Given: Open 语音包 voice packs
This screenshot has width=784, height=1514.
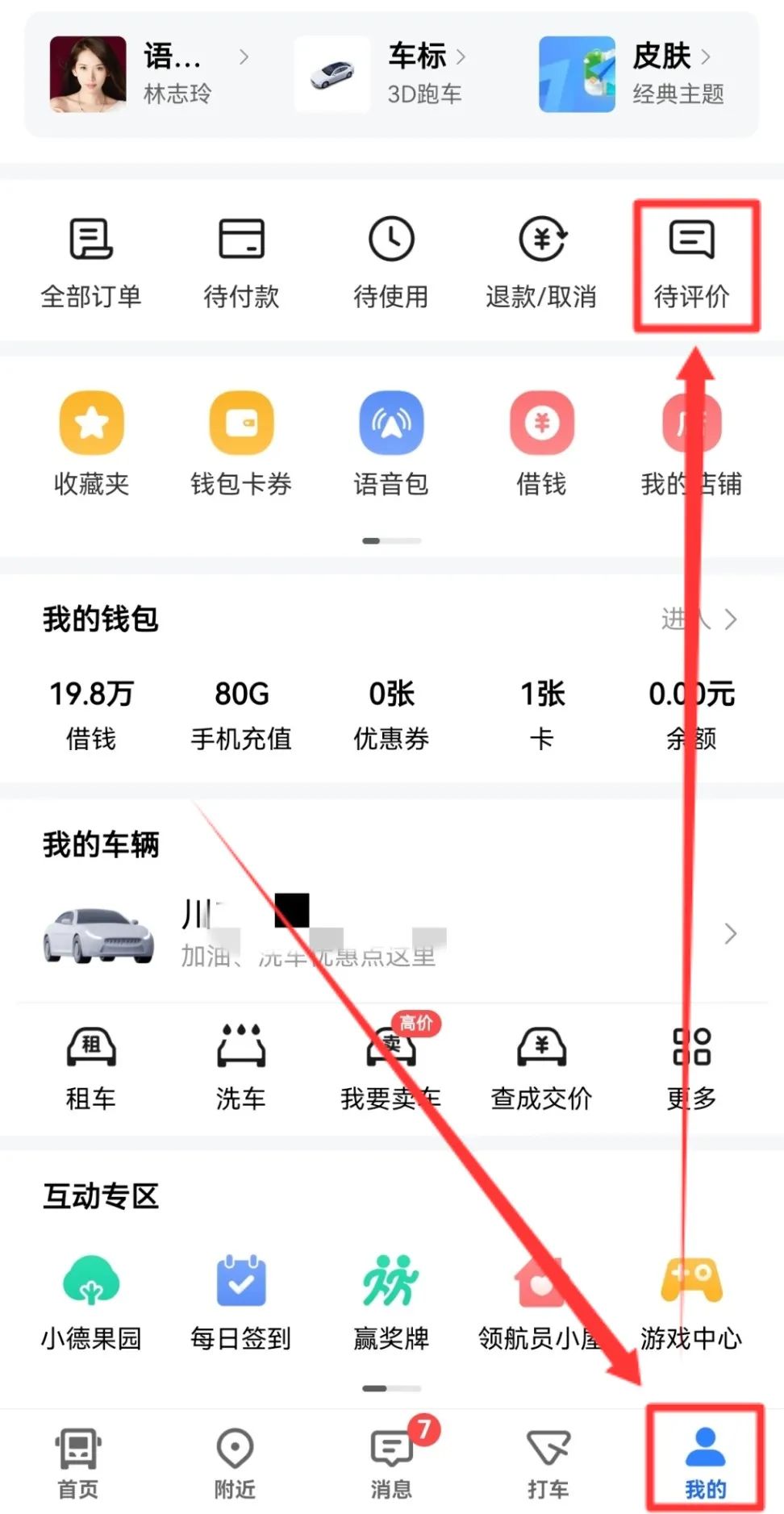Looking at the screenshot, I should point(391,444).
